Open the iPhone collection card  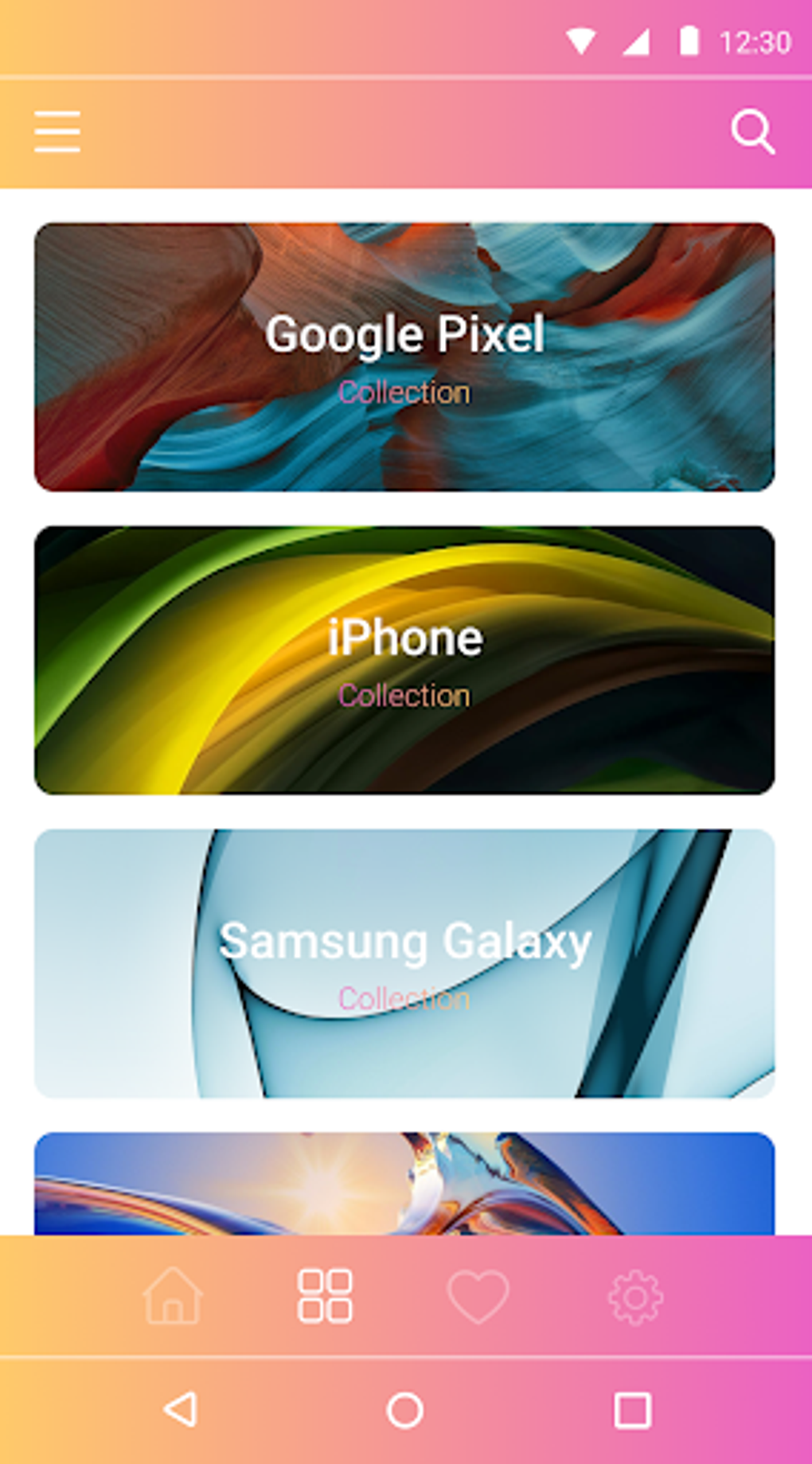tap(404, 659)
